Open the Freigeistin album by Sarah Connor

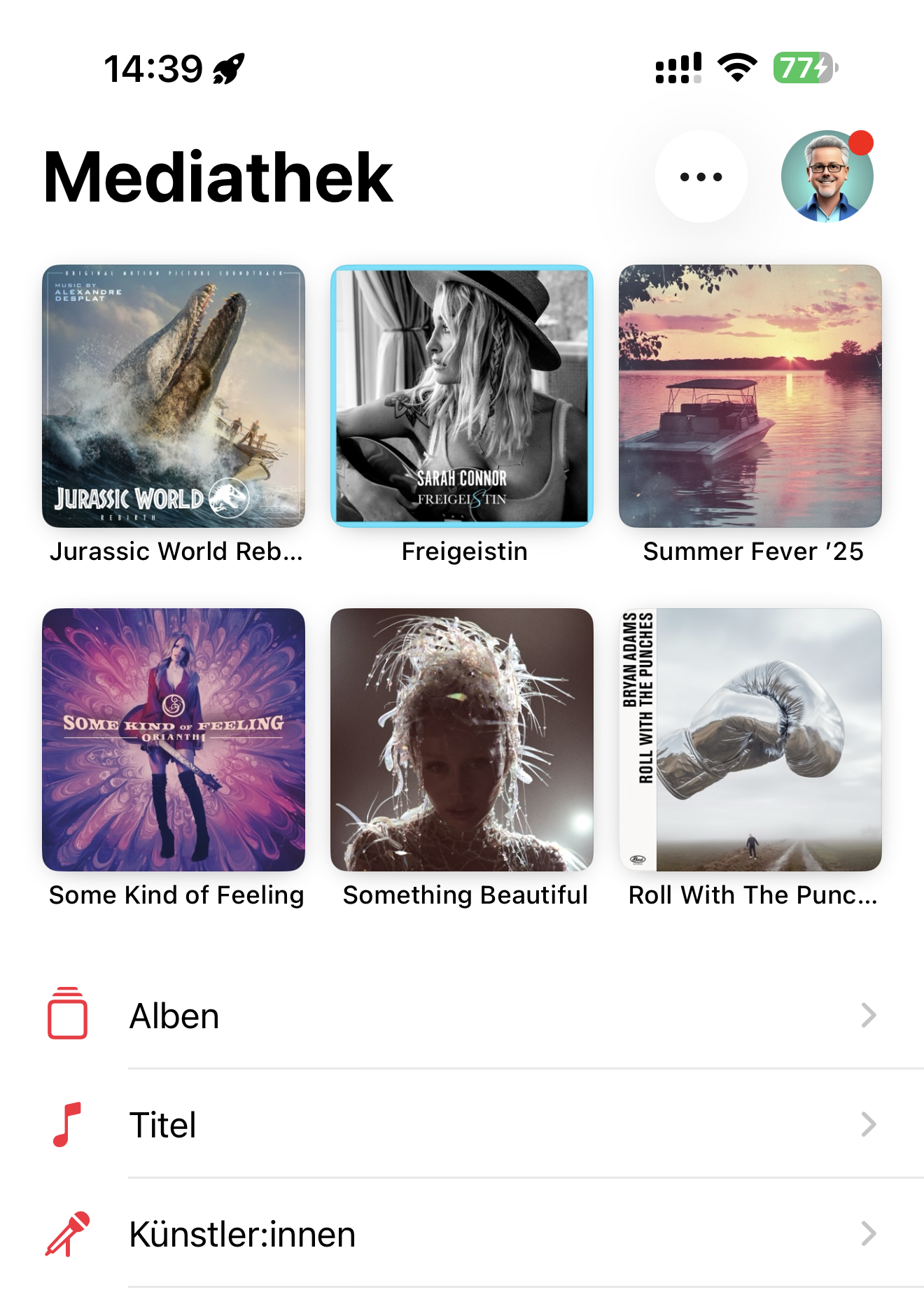click(x=462, y=396)
